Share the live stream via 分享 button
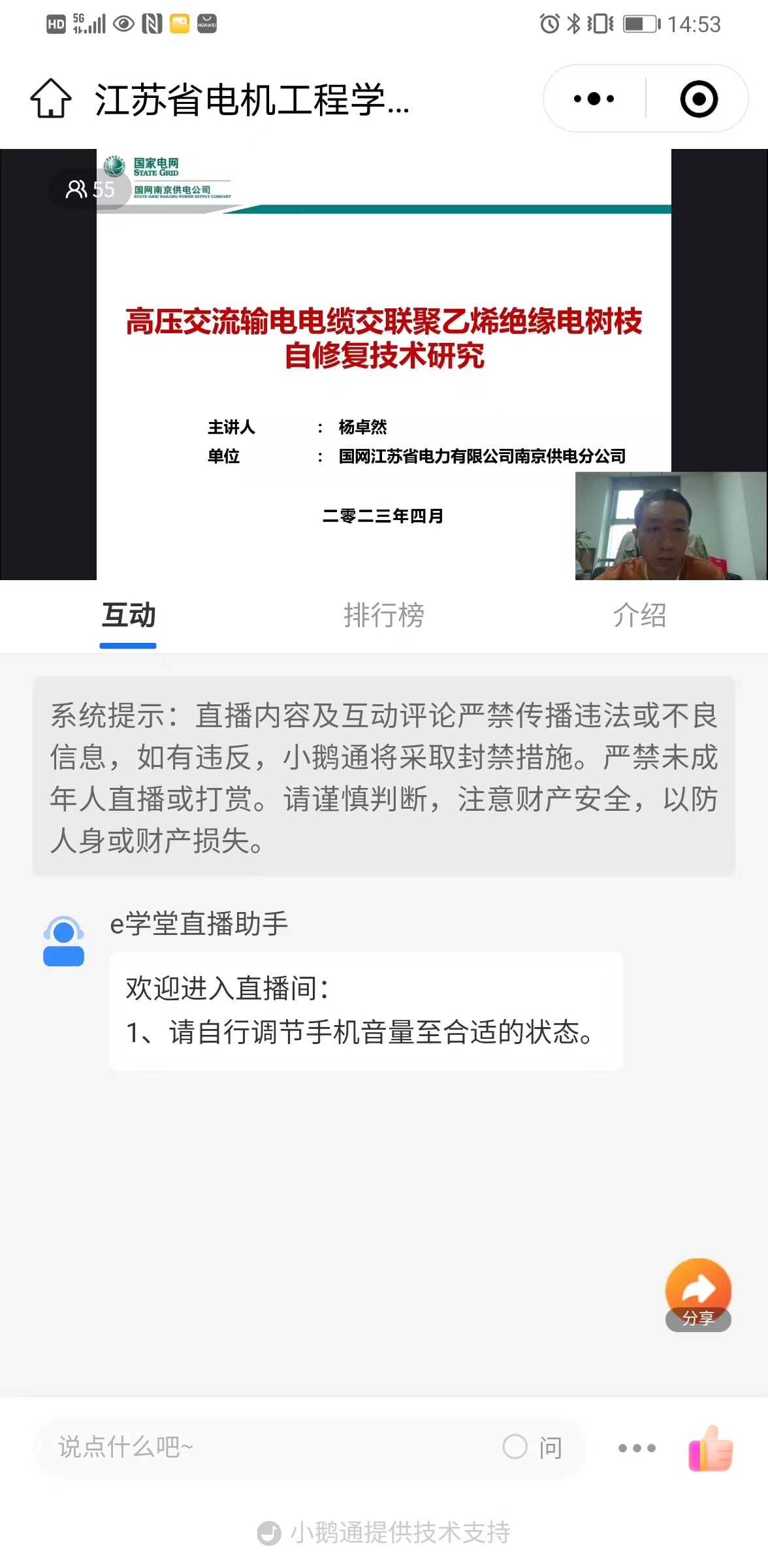 698,1294
